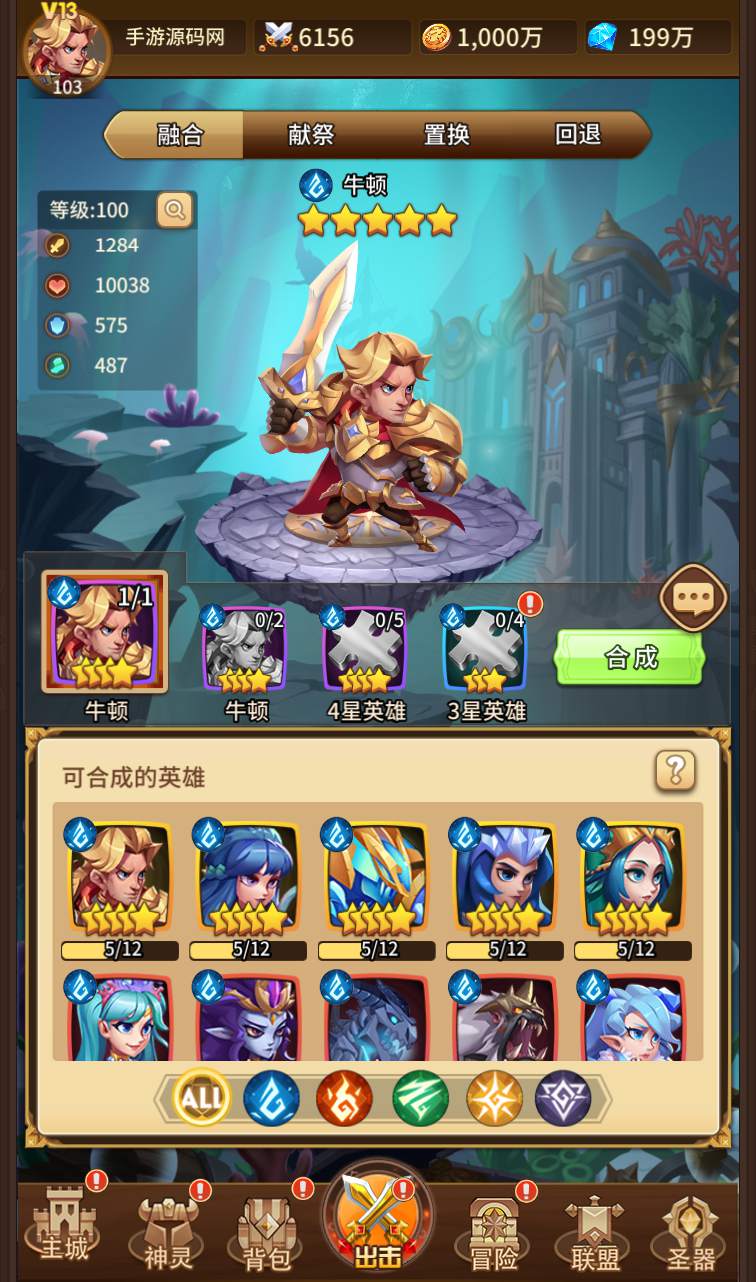Filter heroes by the blue water faction
The width and height of the screenshot is (756, 1282).
271,1097
